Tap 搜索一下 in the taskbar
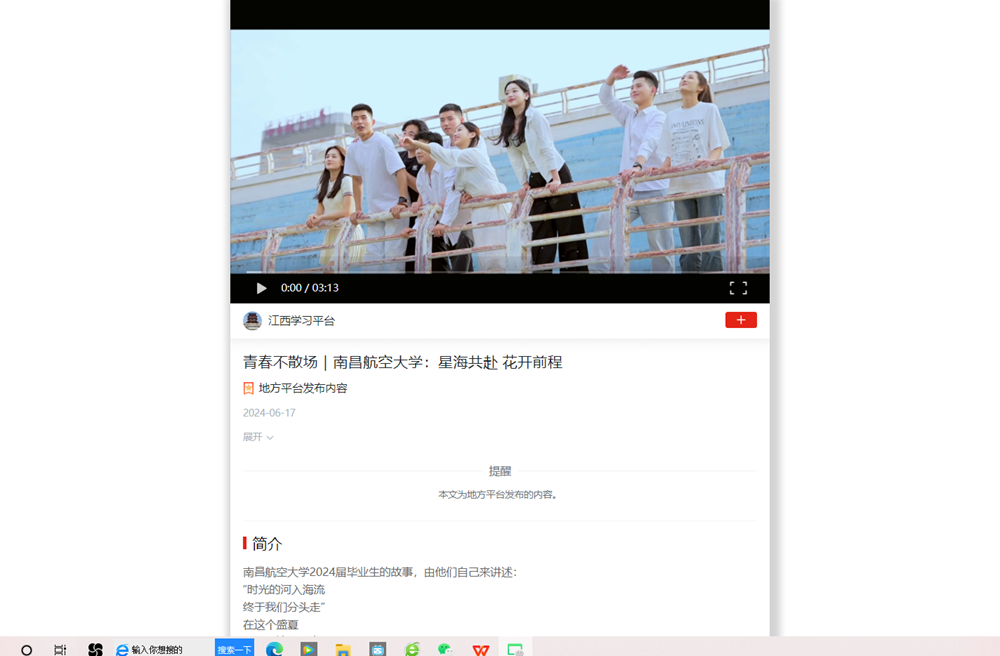1000x656 pixels. [234, 649]
